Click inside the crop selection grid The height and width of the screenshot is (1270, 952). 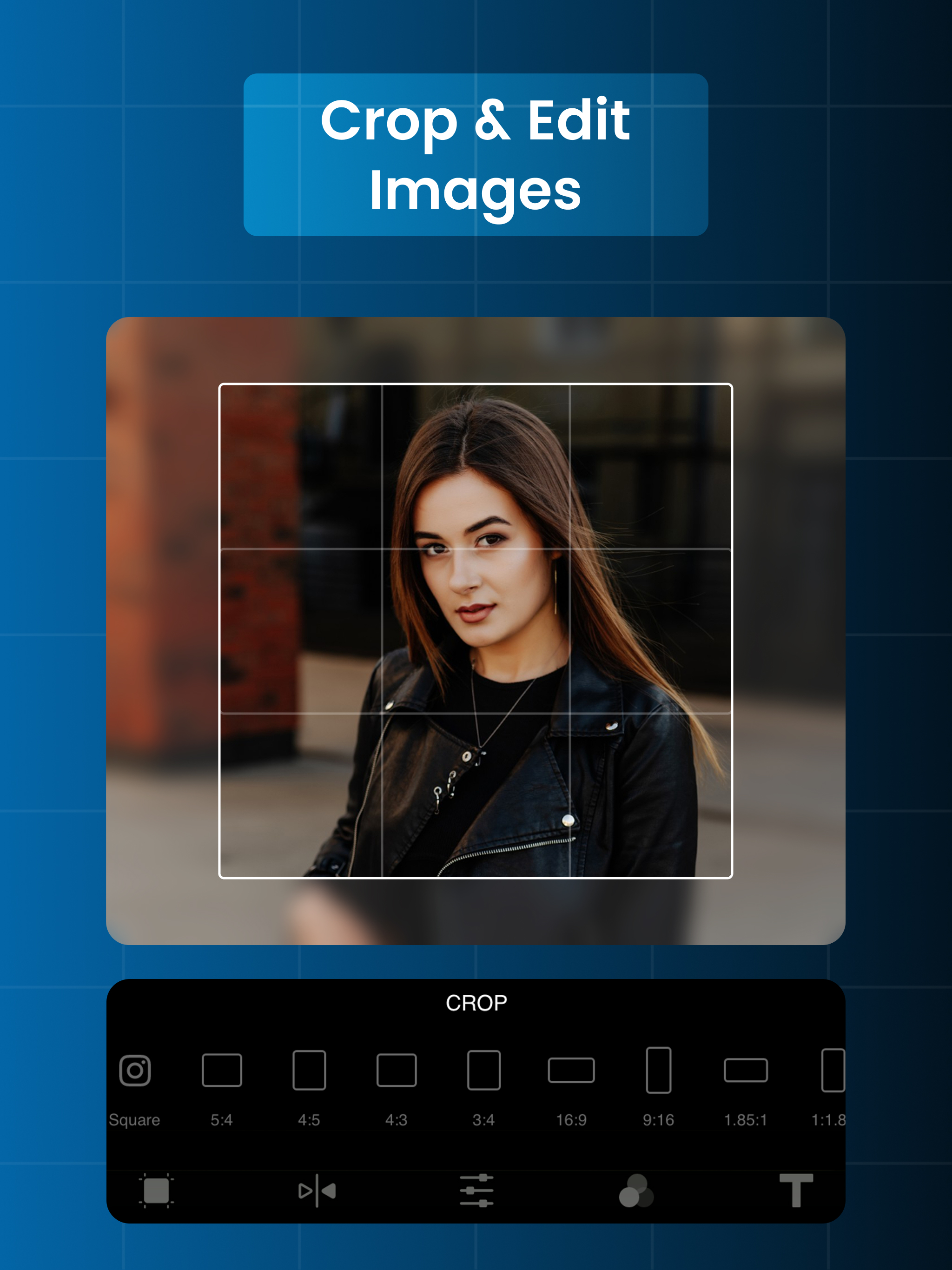click(476, 632)
